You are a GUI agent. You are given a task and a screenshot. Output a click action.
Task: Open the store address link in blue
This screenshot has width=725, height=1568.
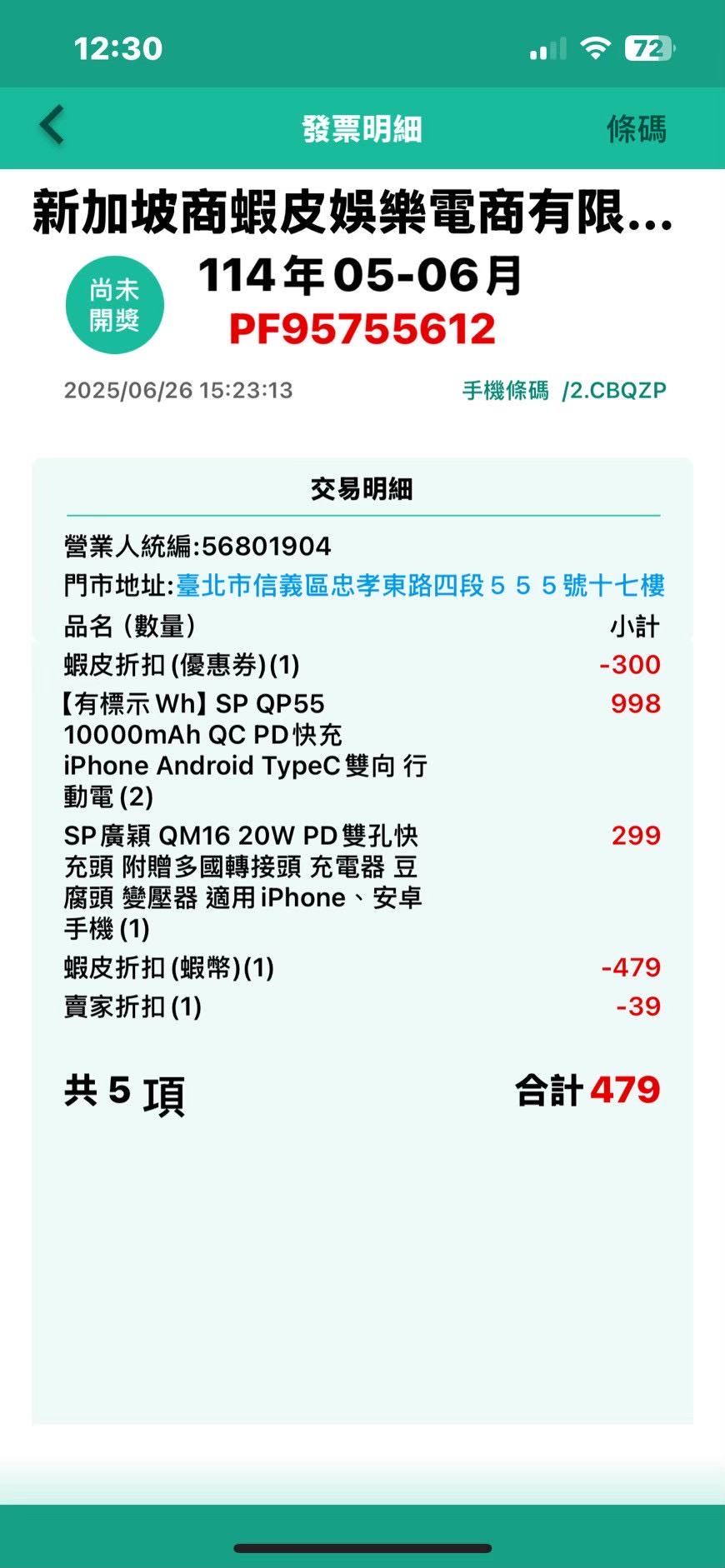pos(420,586)
